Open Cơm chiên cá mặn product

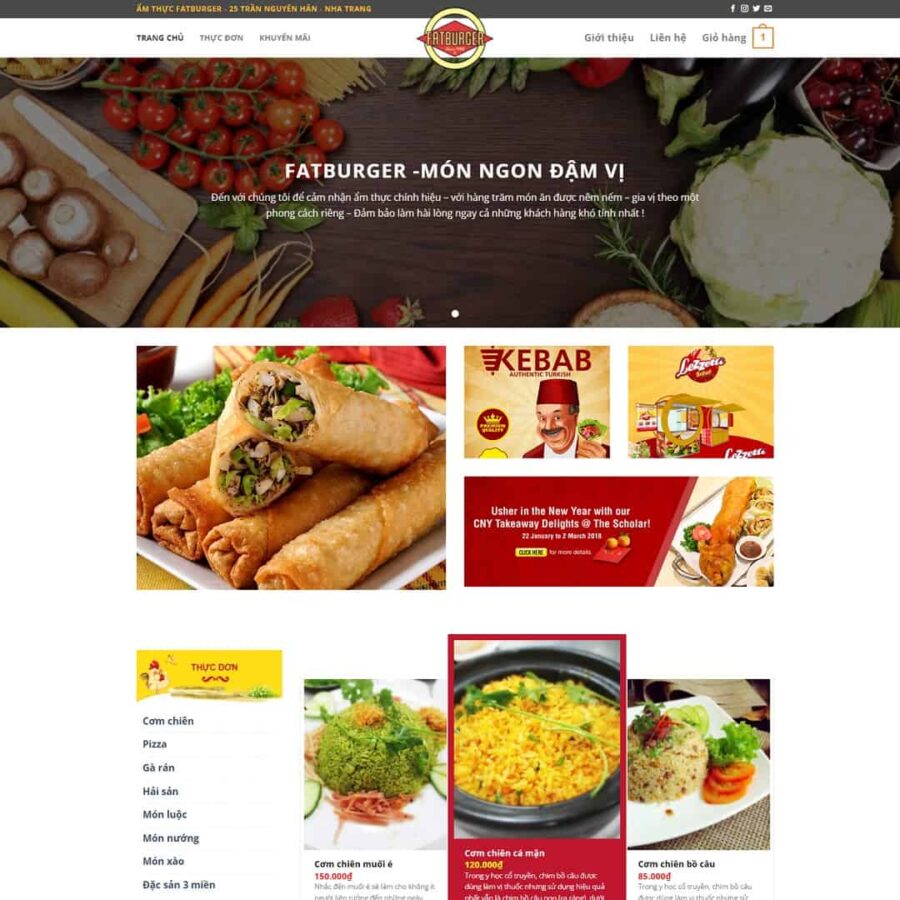[503, 853]
